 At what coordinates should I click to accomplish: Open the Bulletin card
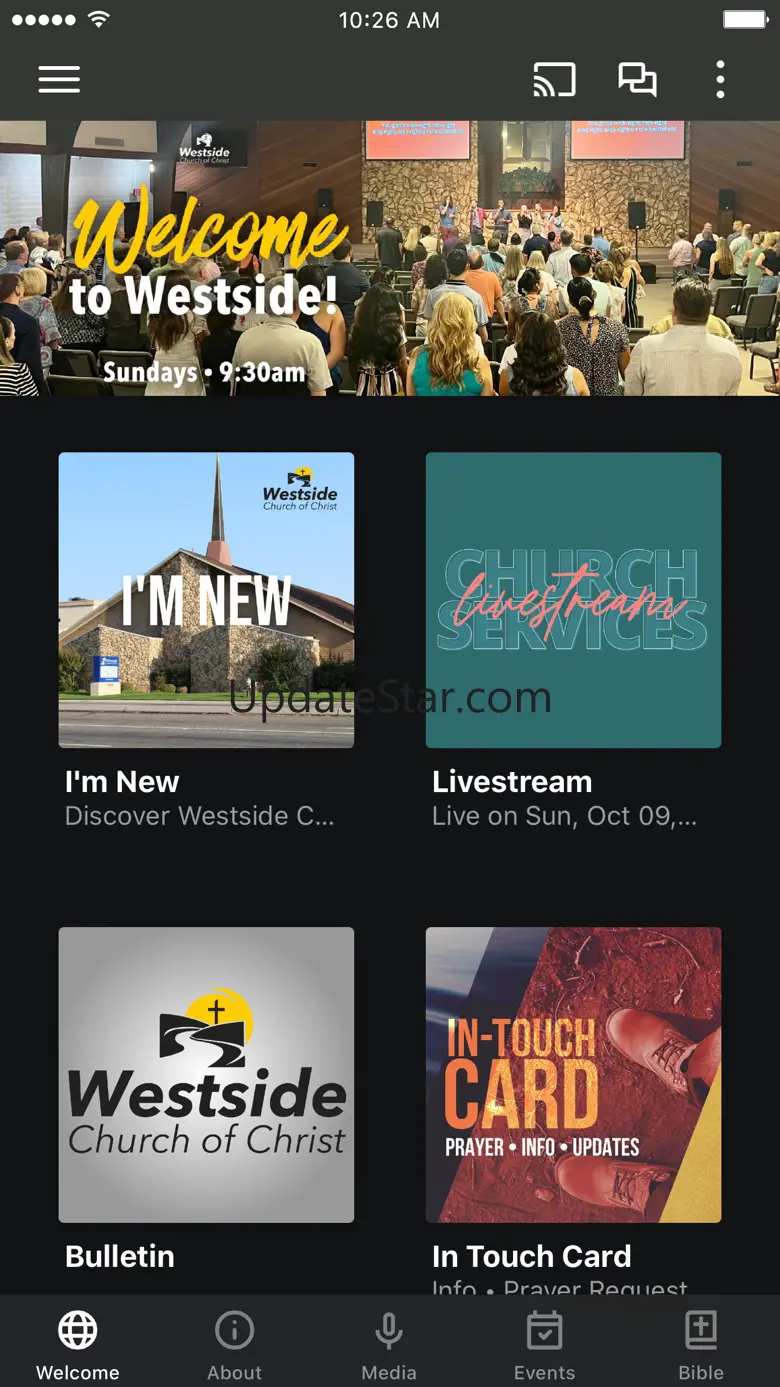tap(206, 1075)
